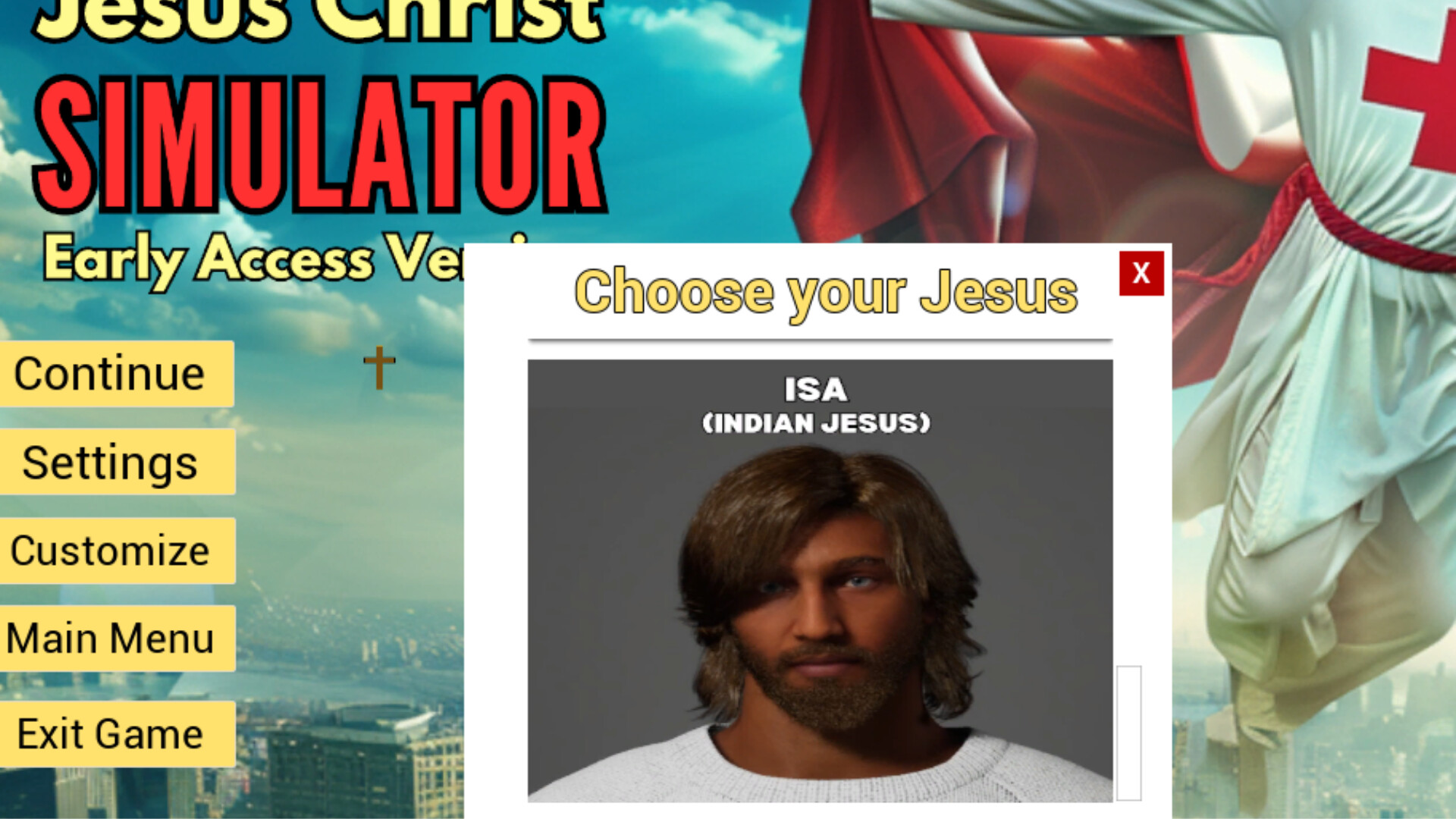Open the Customize option
This screenshot has height=819, width=1456.
pyautogui.click(x=115, y=551)
